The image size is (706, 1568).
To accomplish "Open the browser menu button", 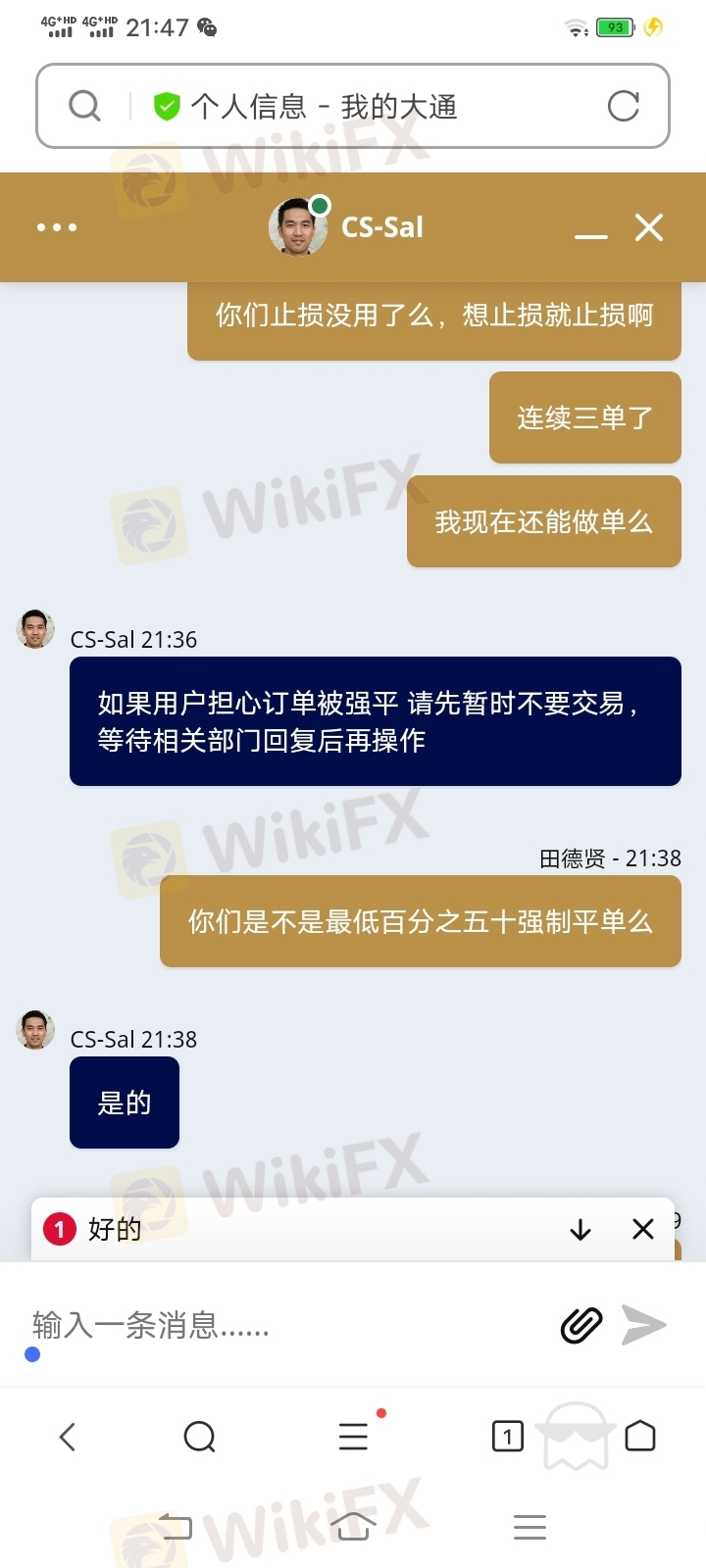I will tap(353, 1437).
